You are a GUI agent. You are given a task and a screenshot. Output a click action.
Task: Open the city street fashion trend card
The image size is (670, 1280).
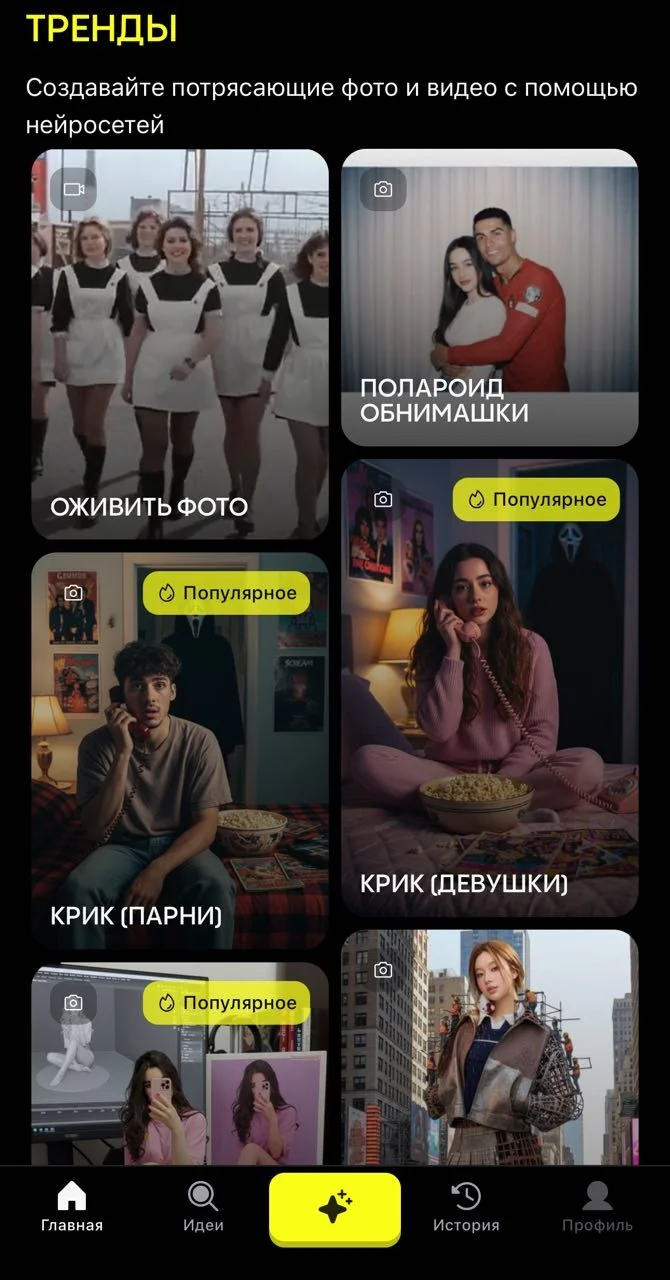point(490,1048)
